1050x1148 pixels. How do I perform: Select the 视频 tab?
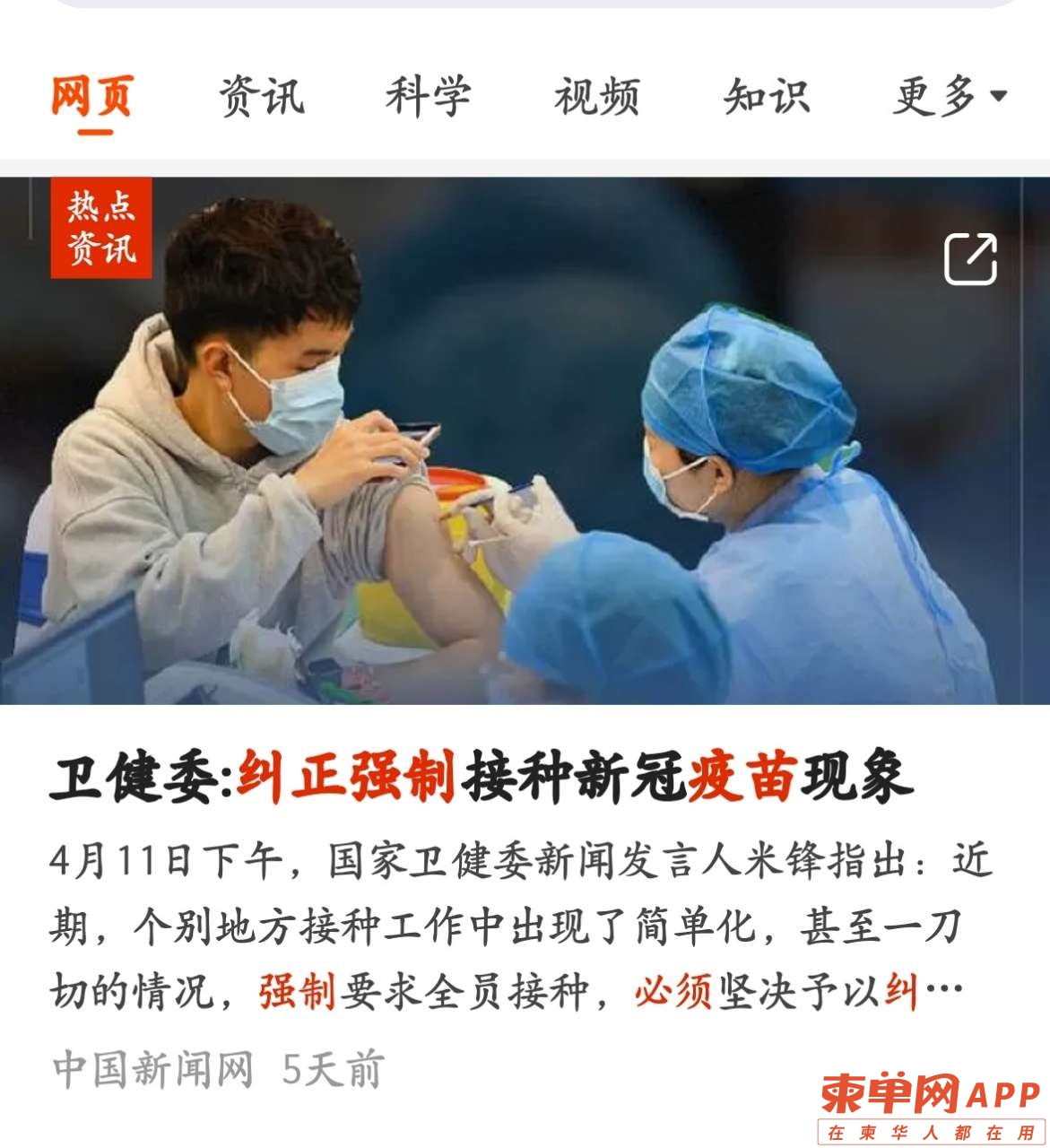[596, 96]
